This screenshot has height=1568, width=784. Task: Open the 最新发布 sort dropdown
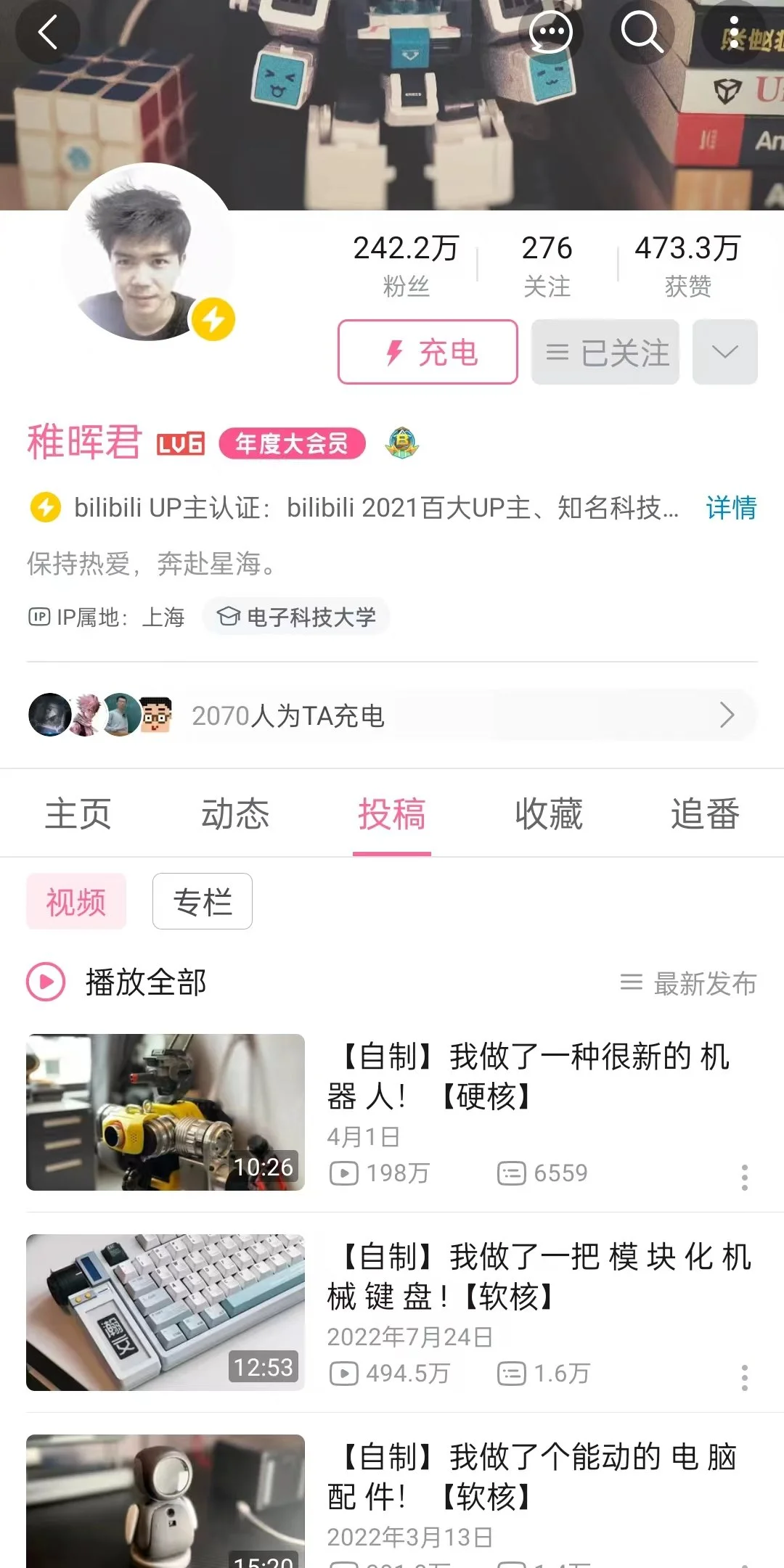click(688, 984)
